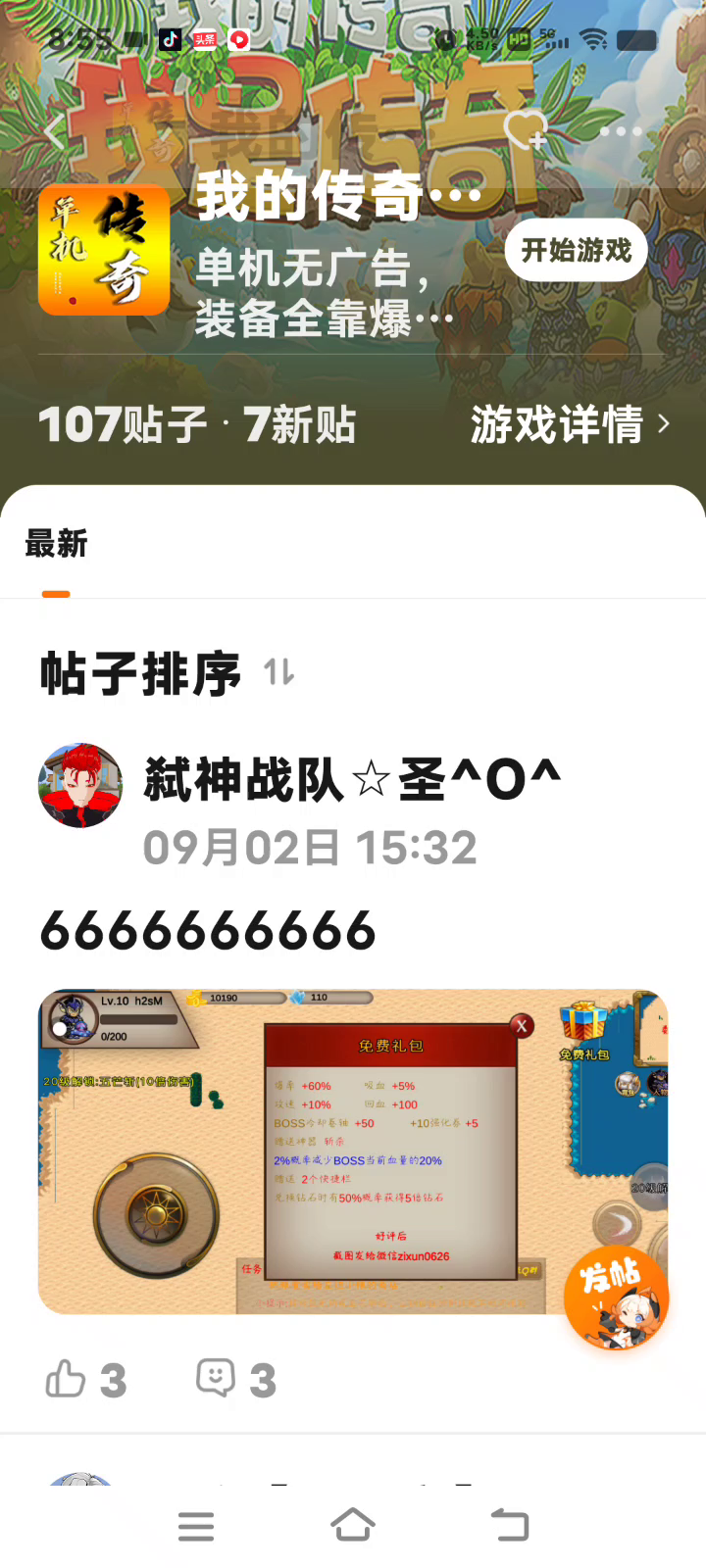Open the game icon 单机传奇
Image resolution: width=706 pixels, height=1568 pixels.
coord(104,251)
